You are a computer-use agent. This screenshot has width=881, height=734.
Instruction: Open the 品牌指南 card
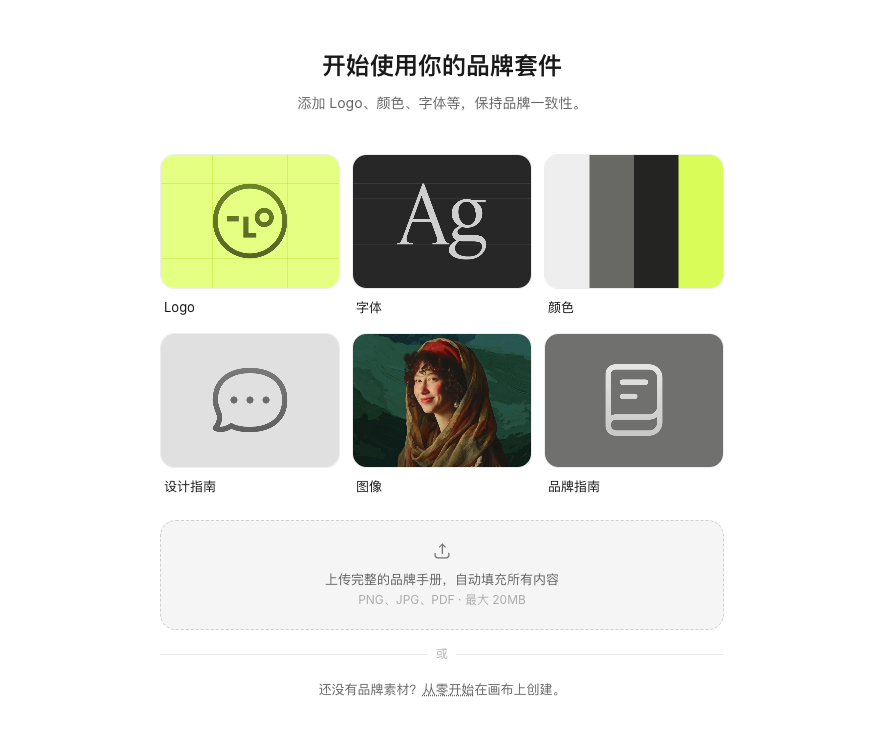[x=634, y=400]
